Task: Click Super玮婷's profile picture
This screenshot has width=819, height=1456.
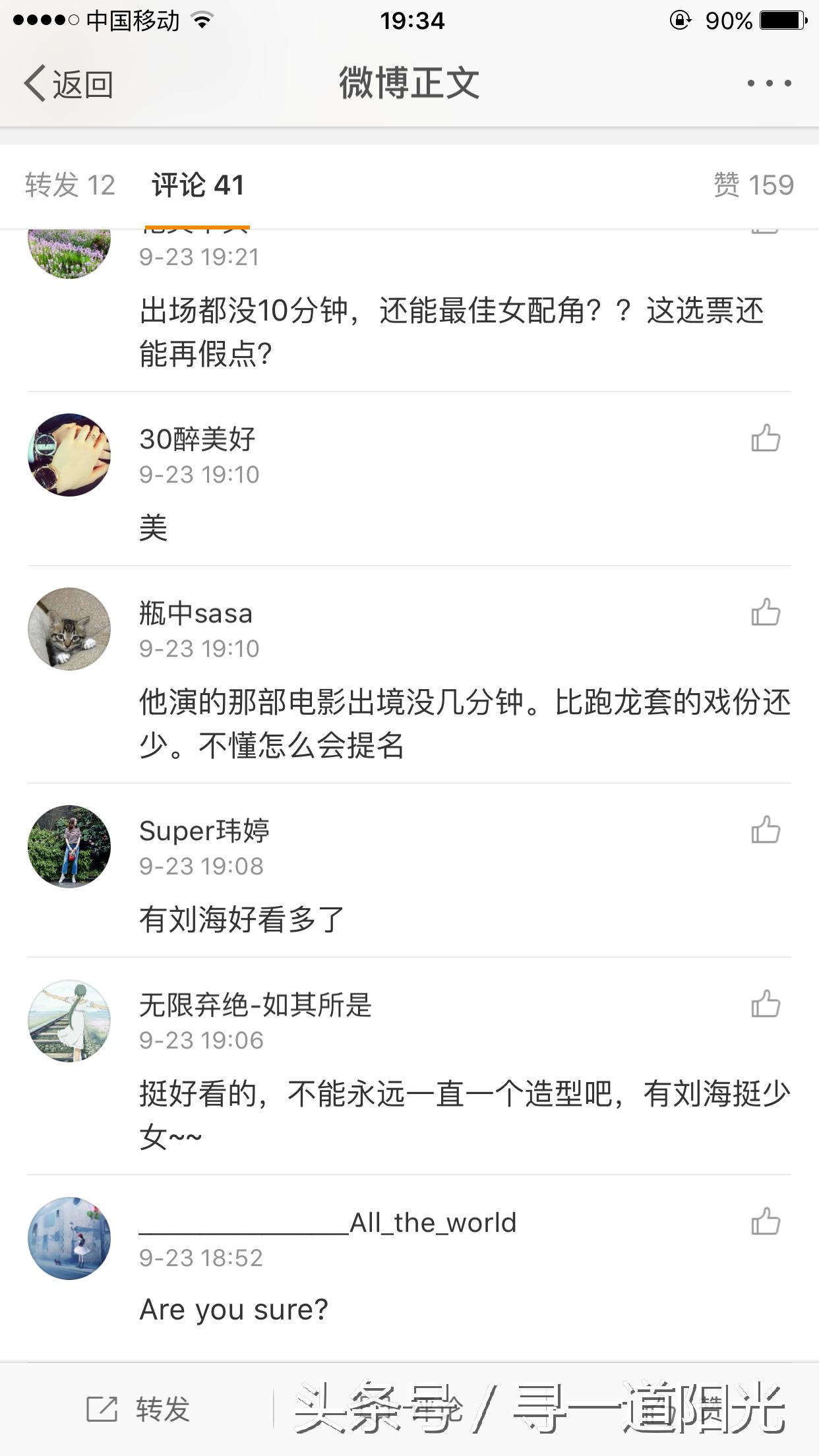Action: (x=69, y=846)
